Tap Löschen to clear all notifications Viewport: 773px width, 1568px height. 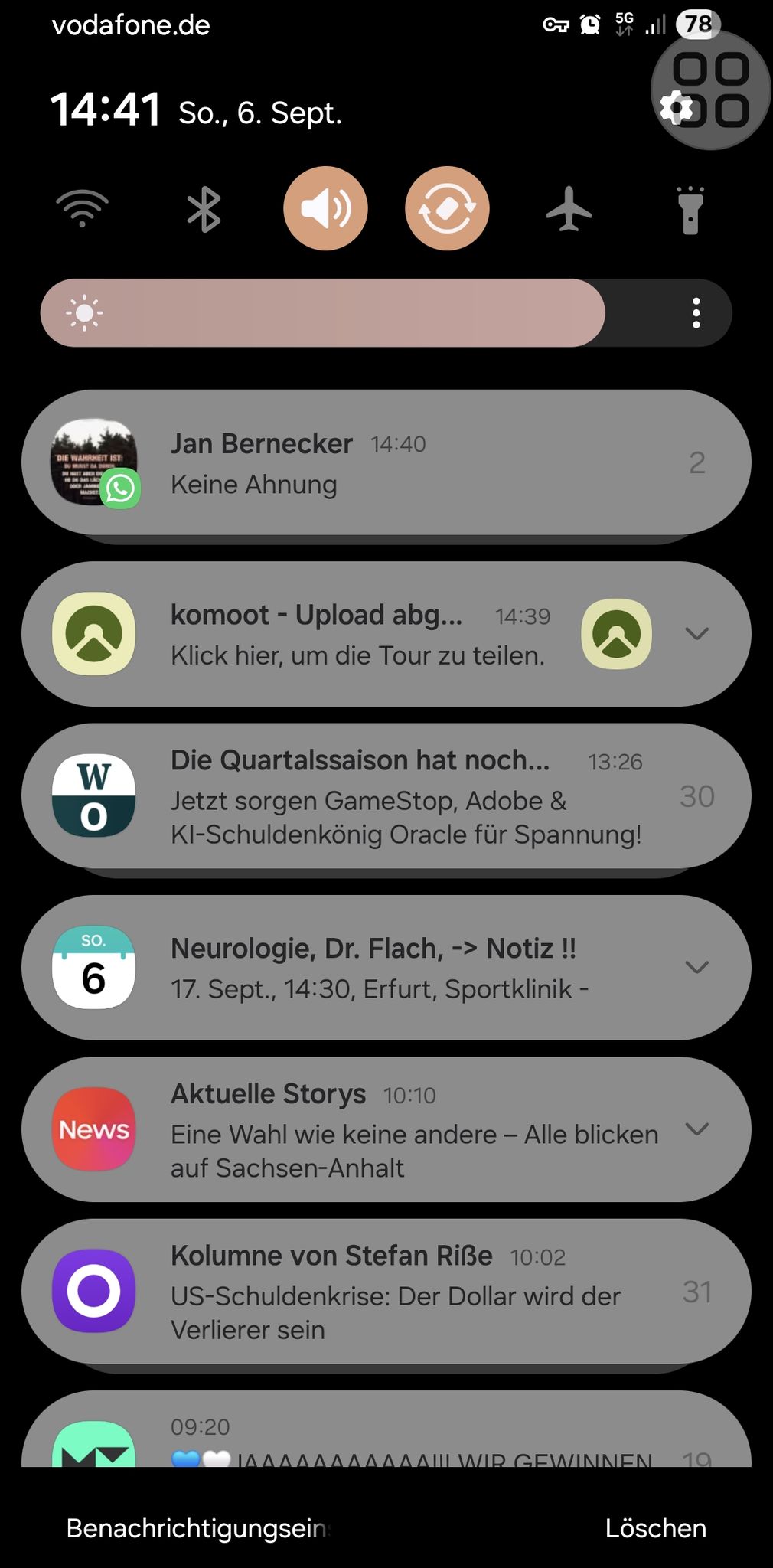[x=656, y=1528]
